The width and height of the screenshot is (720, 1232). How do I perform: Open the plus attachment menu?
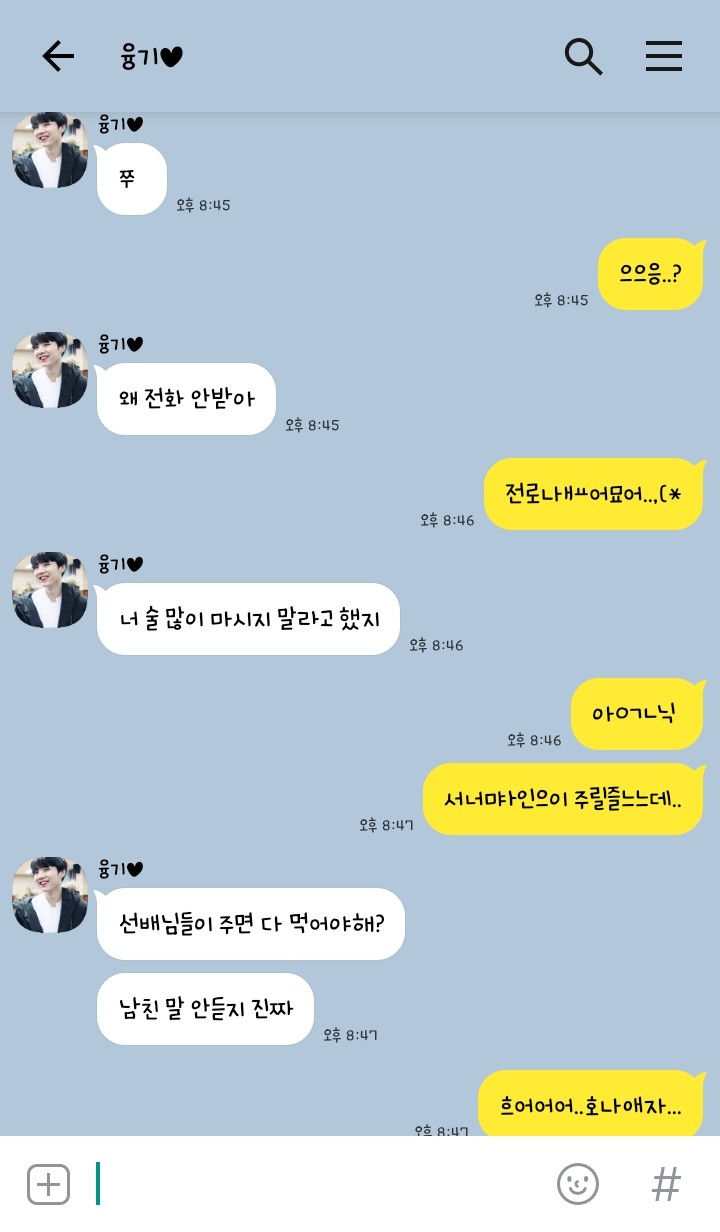coord(48,1185)
